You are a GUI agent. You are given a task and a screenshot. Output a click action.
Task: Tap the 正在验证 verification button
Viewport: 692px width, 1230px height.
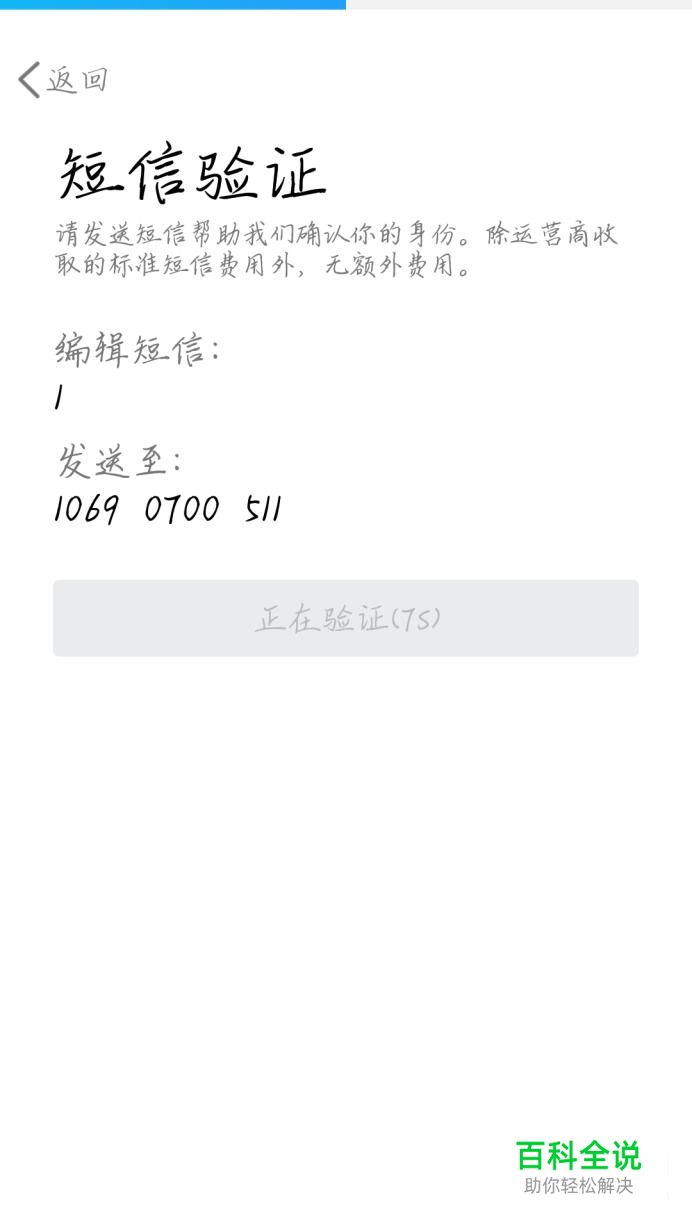tap(346, 618)
